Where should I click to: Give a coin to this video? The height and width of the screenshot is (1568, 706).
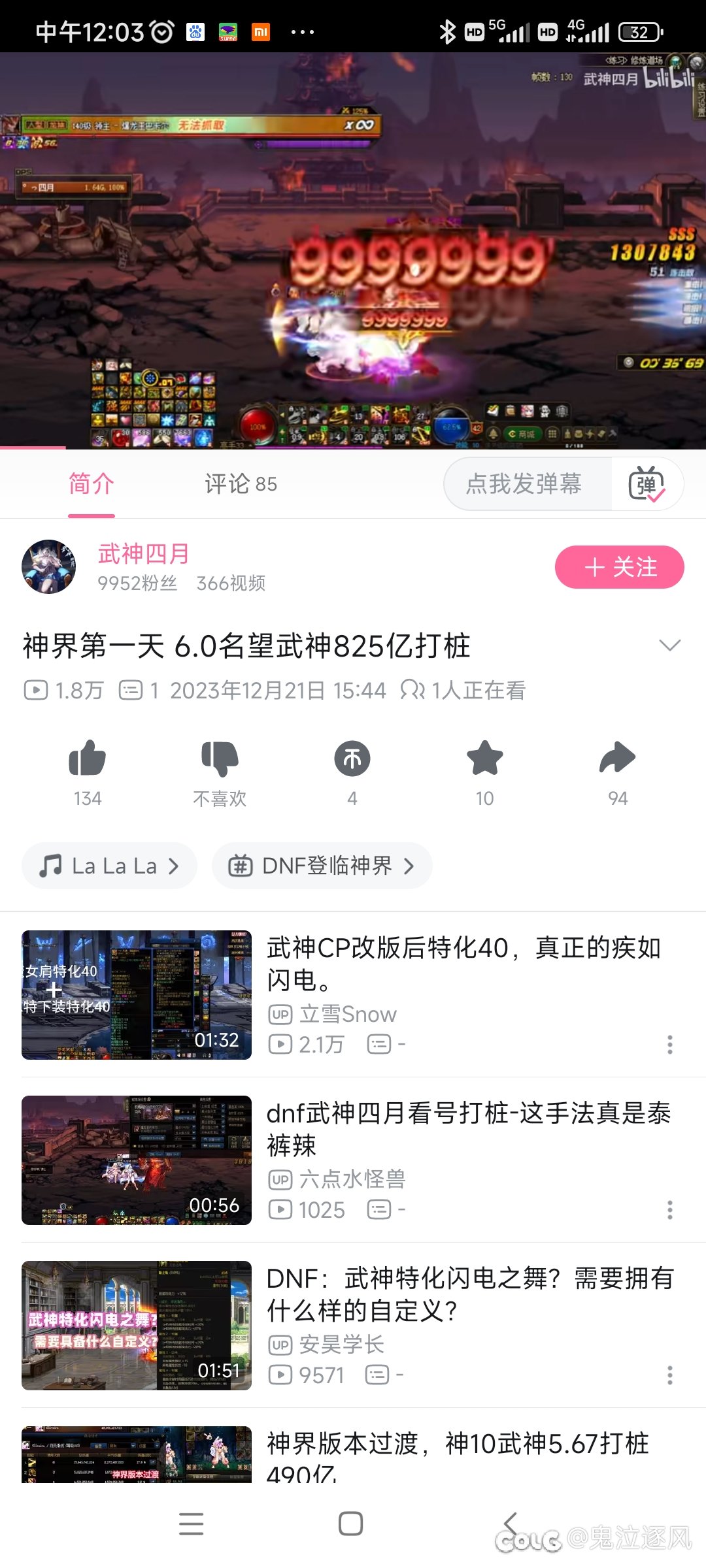point(352,759)
